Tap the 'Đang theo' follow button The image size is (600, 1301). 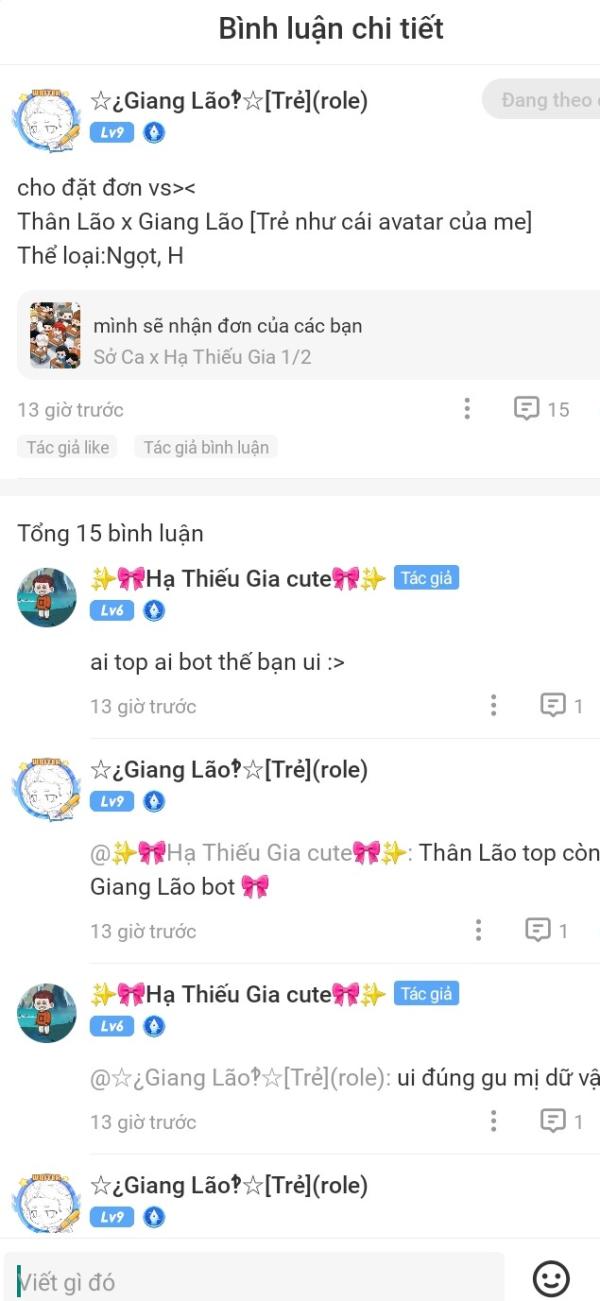(545, 100)
